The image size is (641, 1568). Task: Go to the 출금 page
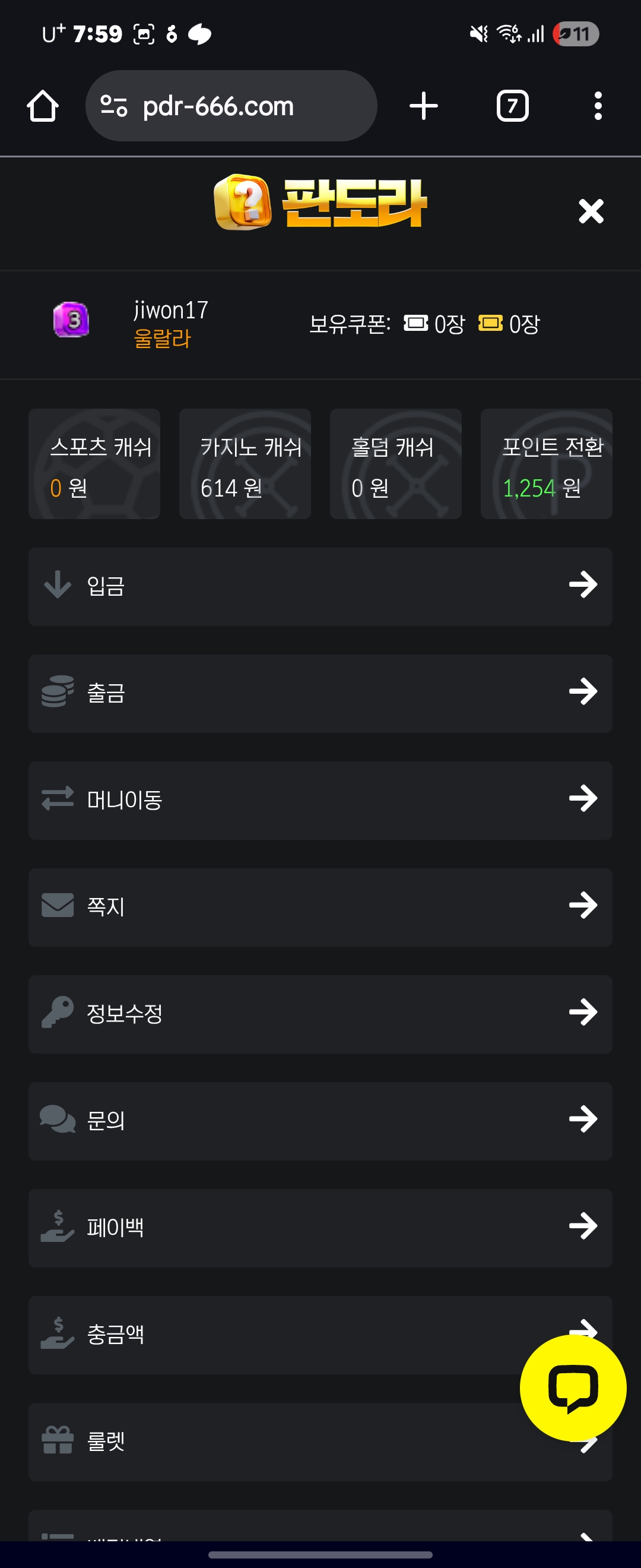coord(320,693)
